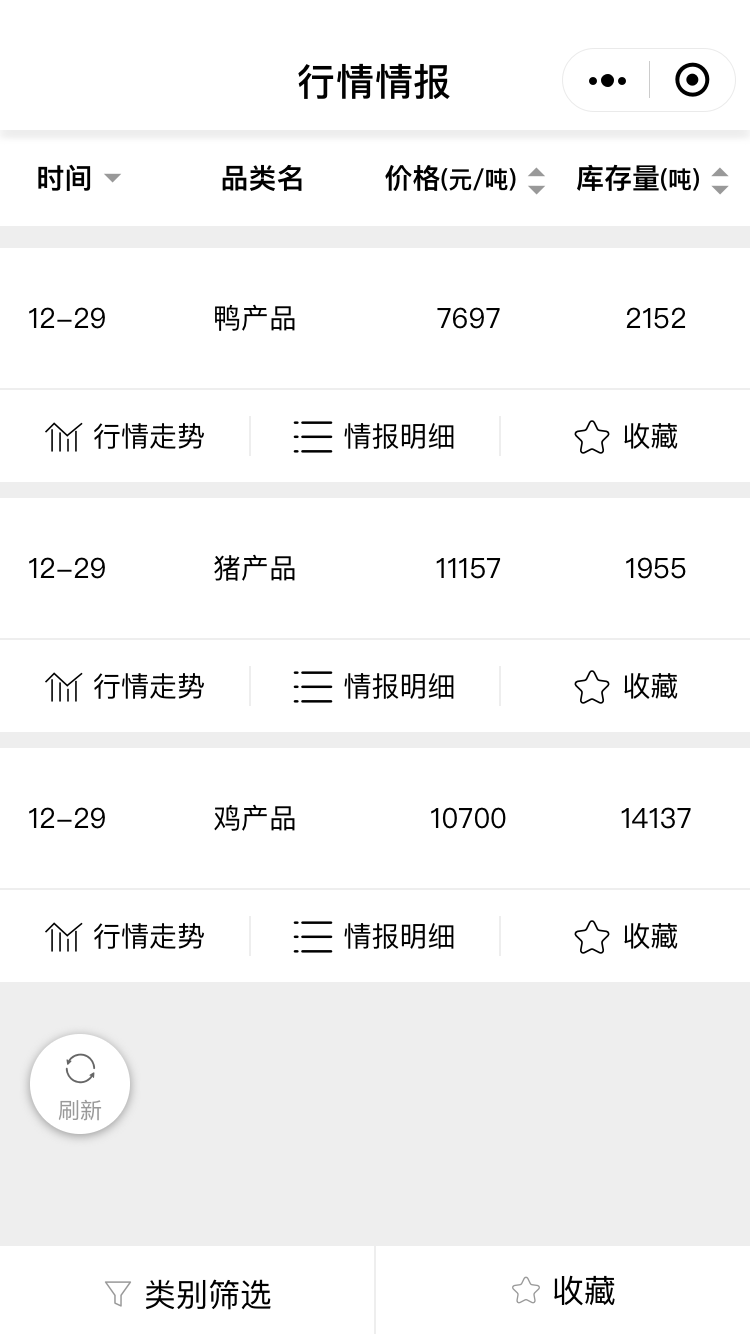Sort list by 时间 column
The height and width of the screenshot is (1334, 750).
(x=79, y=179)
